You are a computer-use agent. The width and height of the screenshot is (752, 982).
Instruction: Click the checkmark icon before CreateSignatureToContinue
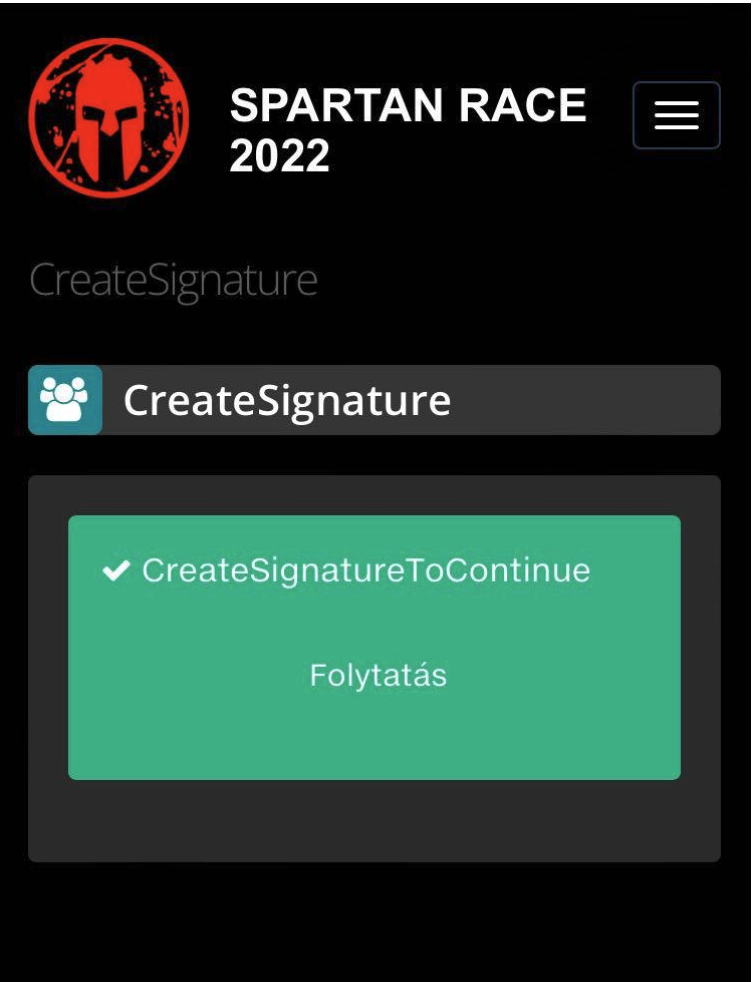[116, 571]
